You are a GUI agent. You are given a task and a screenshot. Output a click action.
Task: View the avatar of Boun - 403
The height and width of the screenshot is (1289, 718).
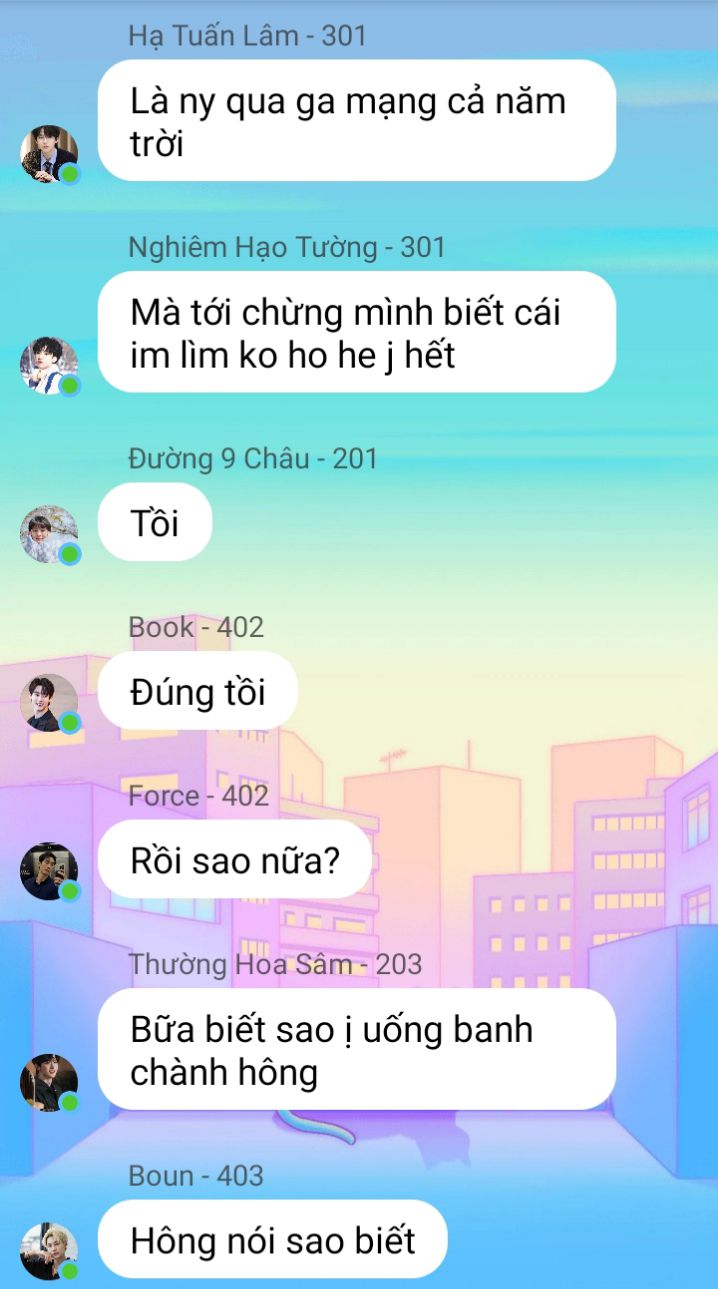point(49,1251)
